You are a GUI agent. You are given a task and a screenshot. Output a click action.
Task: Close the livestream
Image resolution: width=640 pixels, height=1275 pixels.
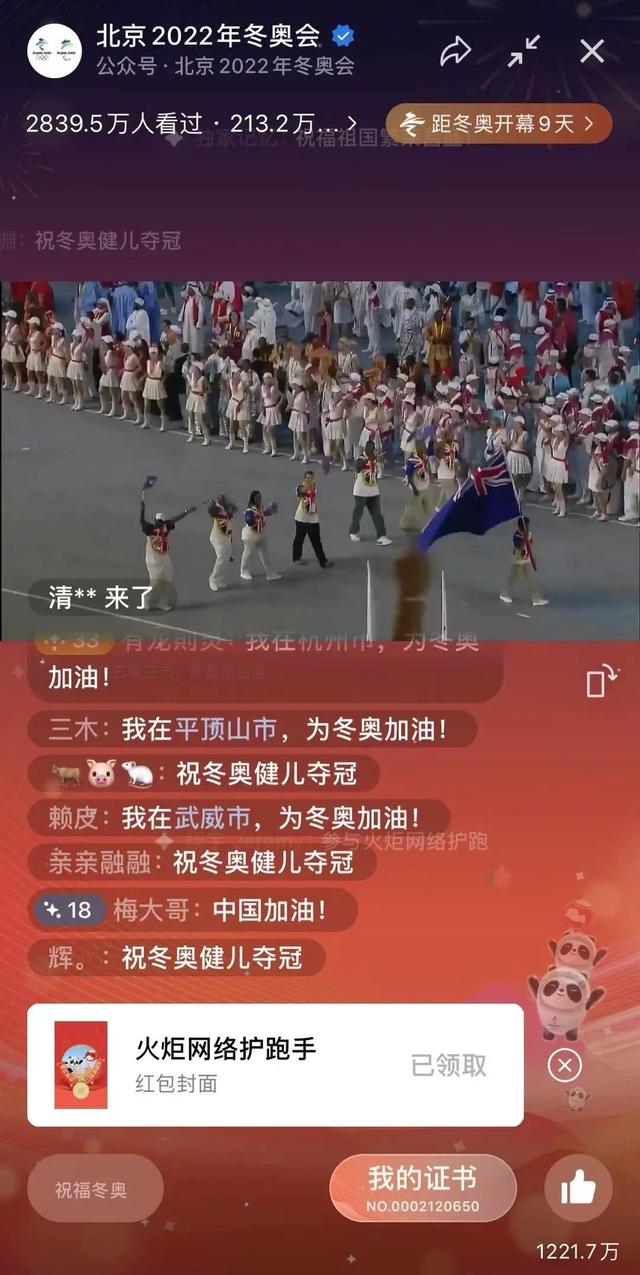[593, 51]
